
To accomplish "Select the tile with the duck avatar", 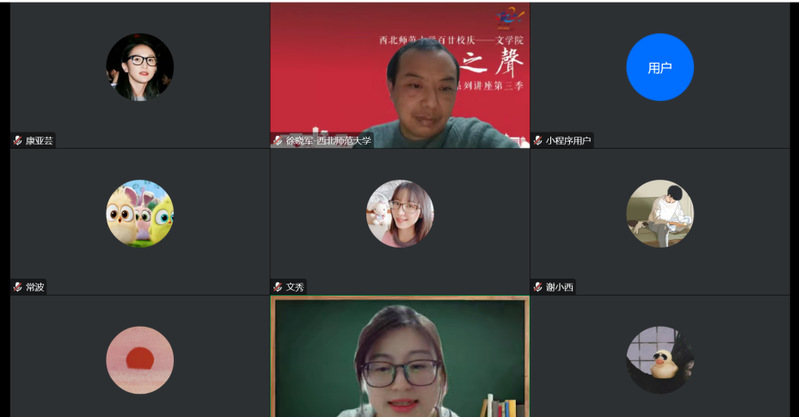I will 660,358.
